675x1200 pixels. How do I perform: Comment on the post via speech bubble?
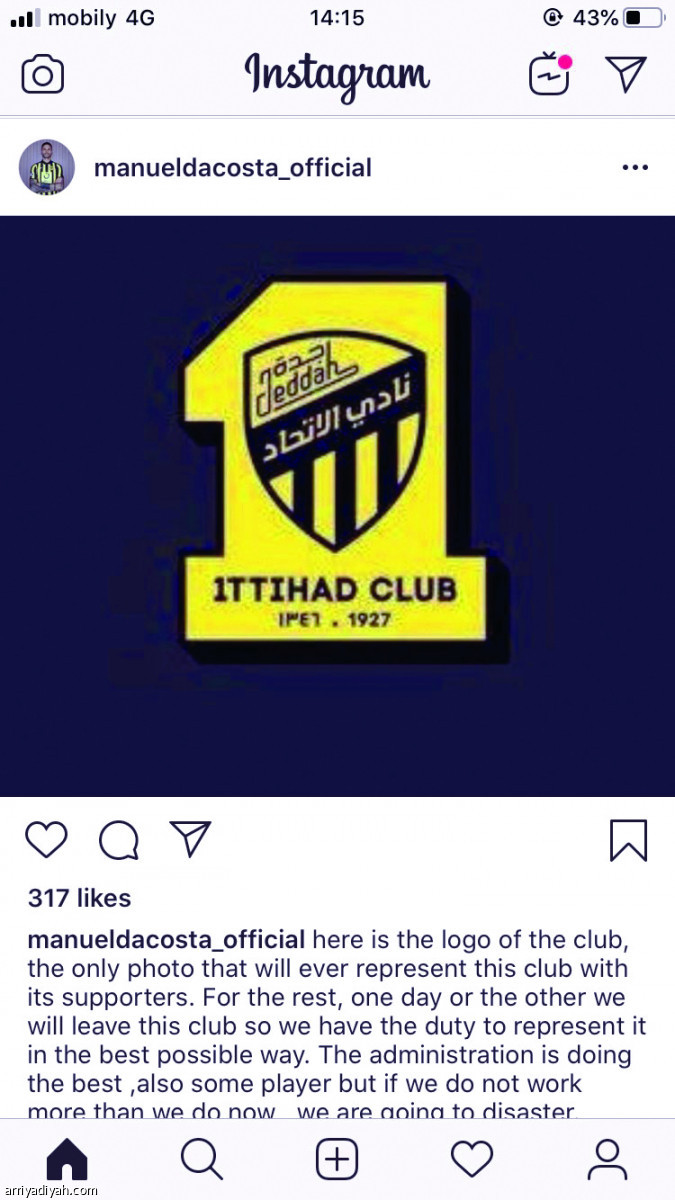point(118,840)
